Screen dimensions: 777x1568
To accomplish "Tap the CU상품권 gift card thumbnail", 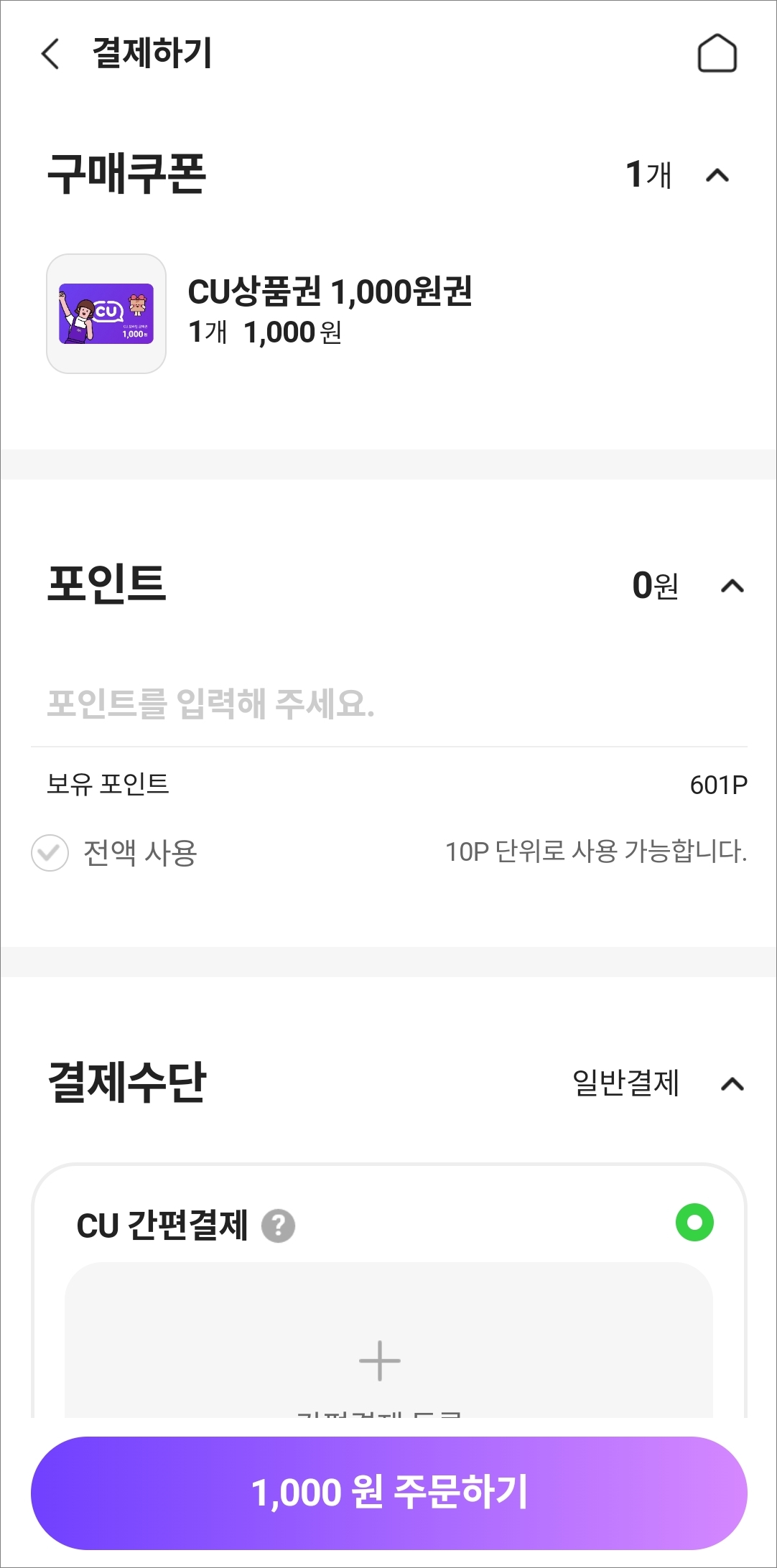I will (106, 314).
